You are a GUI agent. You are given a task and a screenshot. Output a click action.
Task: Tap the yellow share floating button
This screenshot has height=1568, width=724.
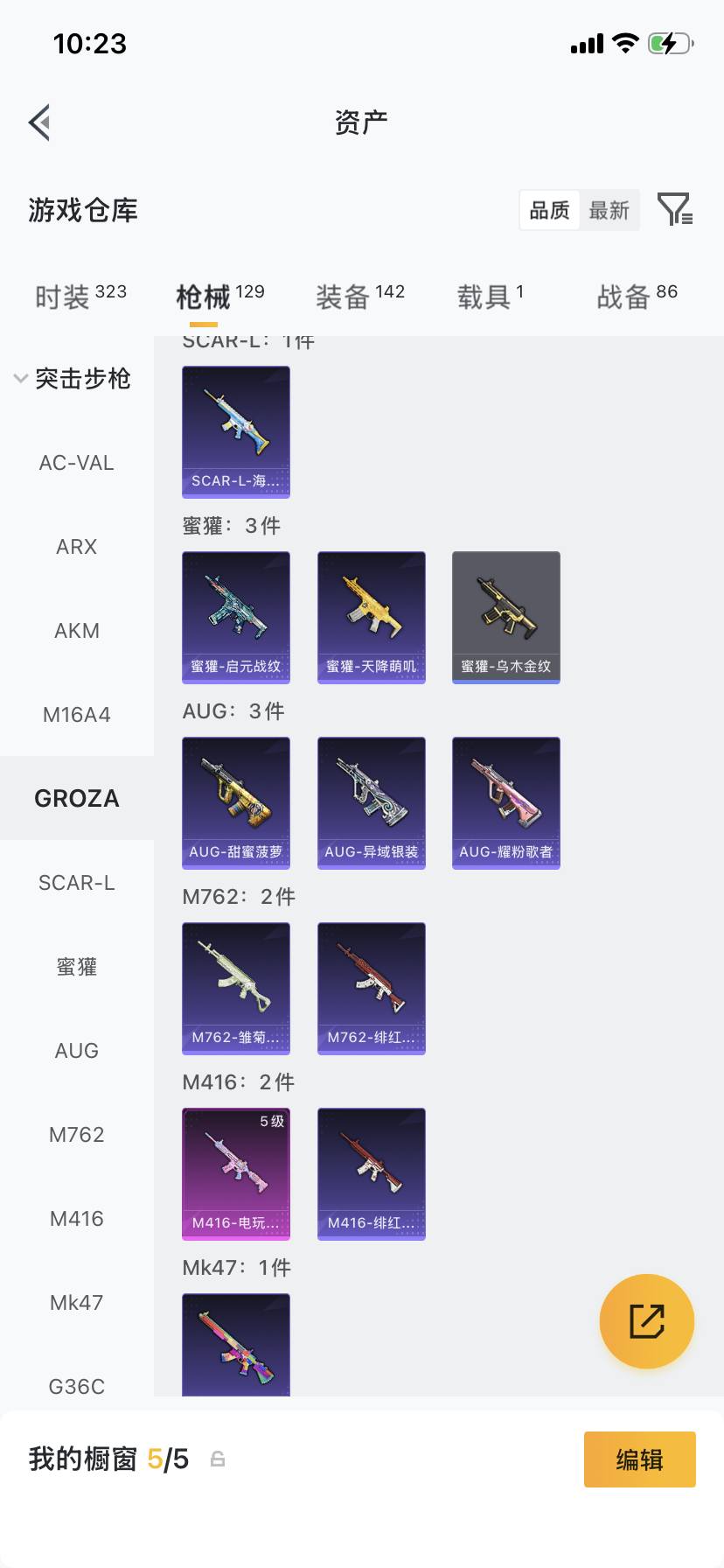click(647, 1321)
